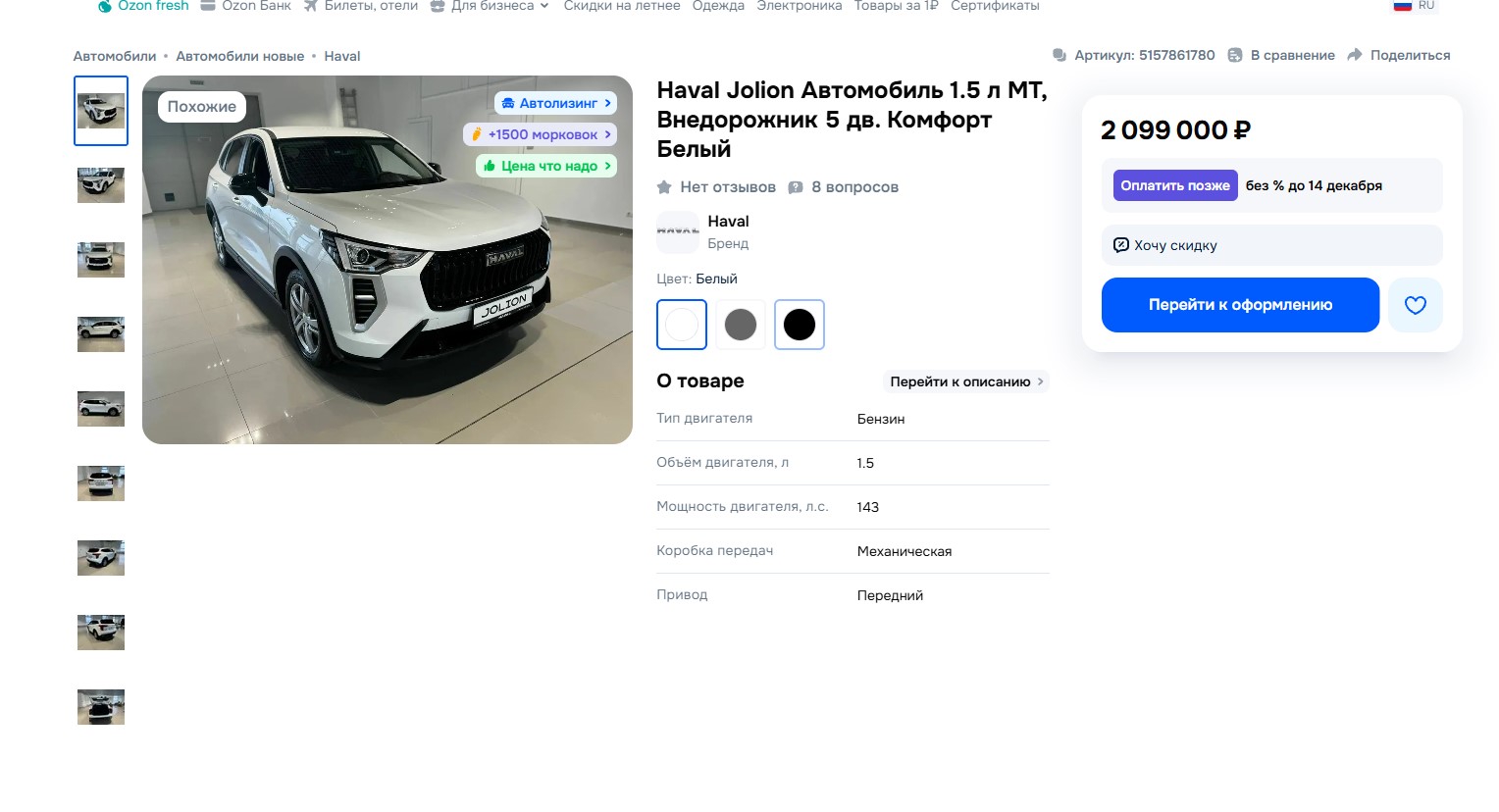Image resolution: width=1499 pixels, height=812 pixels.
Task: Share the listing via Поделиться
Action: (x=1399, y=55)
